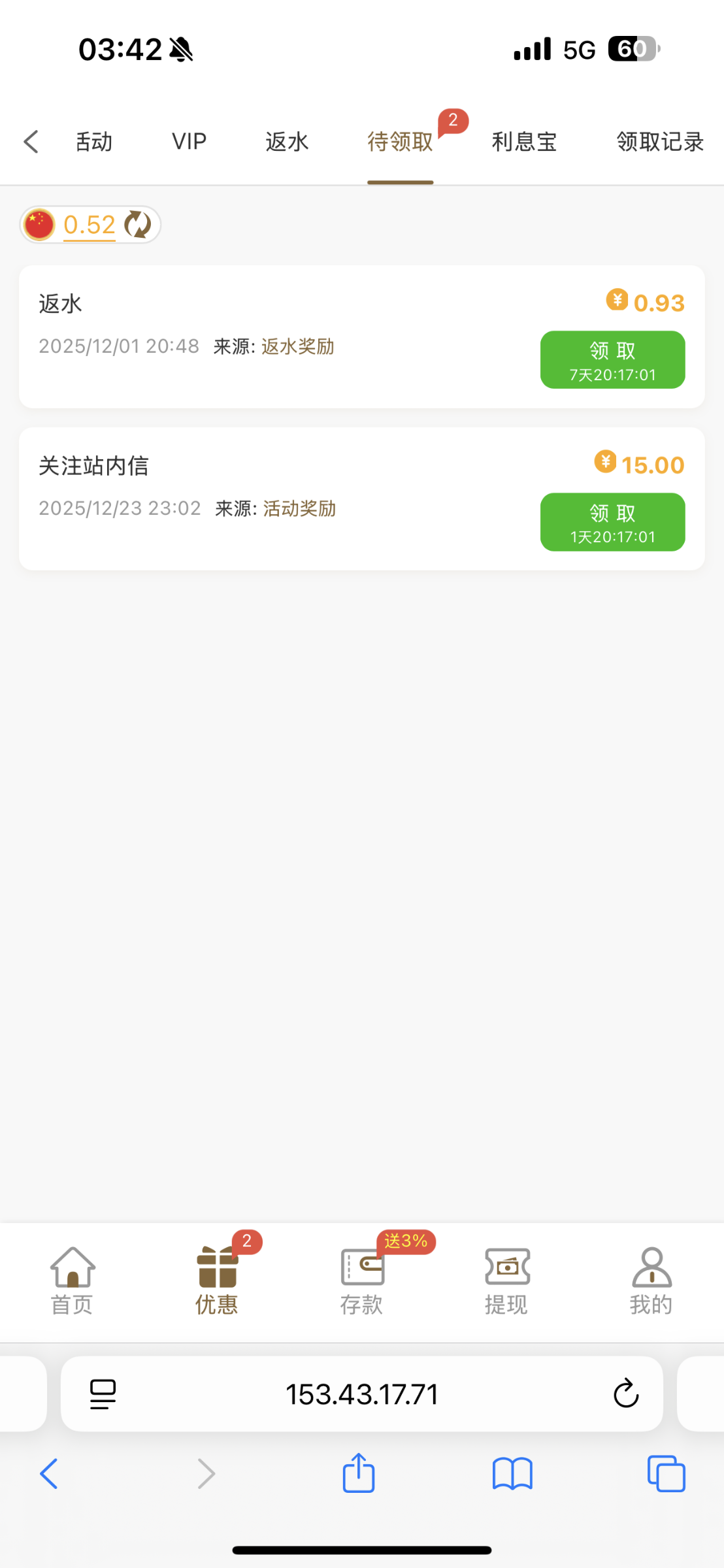
Task: Go back using the top-left arrow
Action: [31, 141]
